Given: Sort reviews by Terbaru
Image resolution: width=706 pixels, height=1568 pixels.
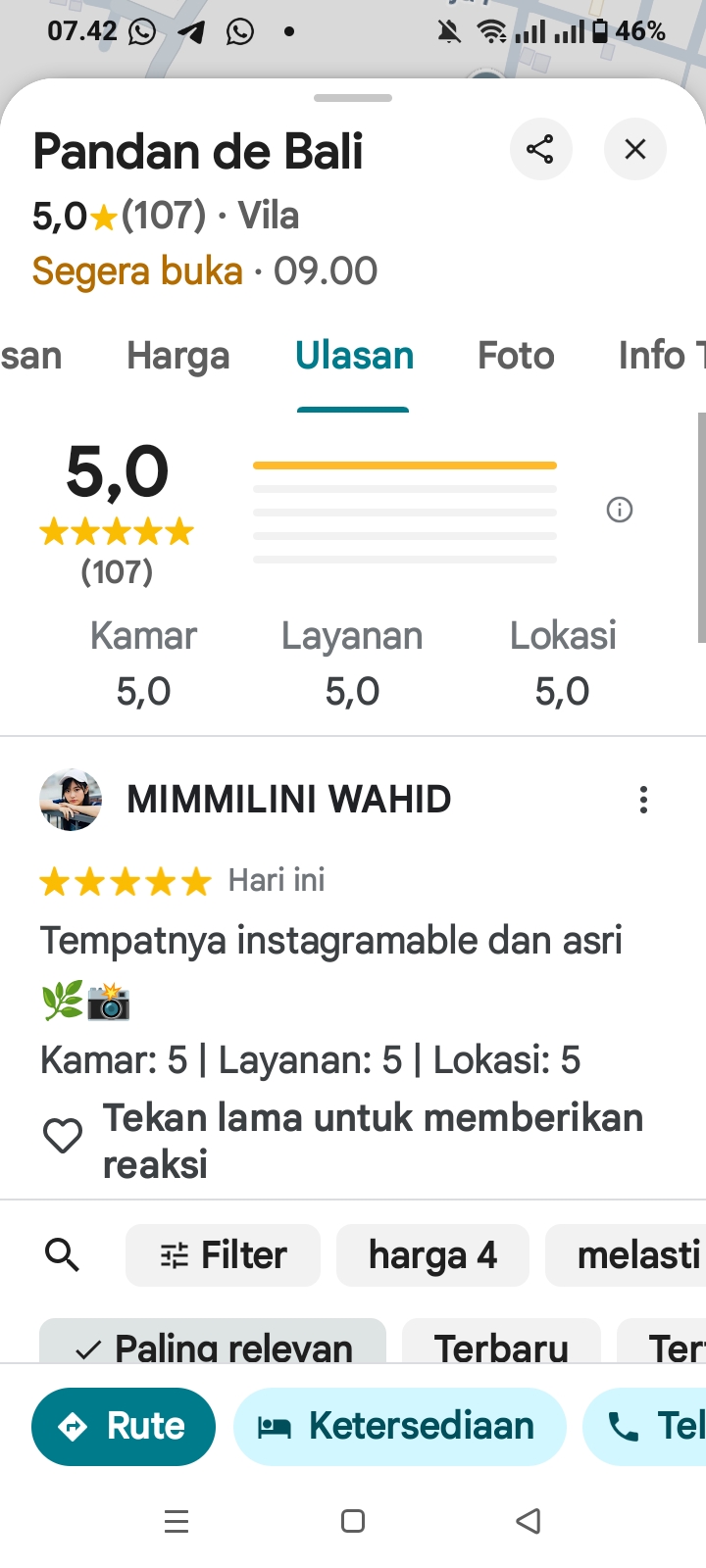Looking at the screenshot, I should (501, 1345).
